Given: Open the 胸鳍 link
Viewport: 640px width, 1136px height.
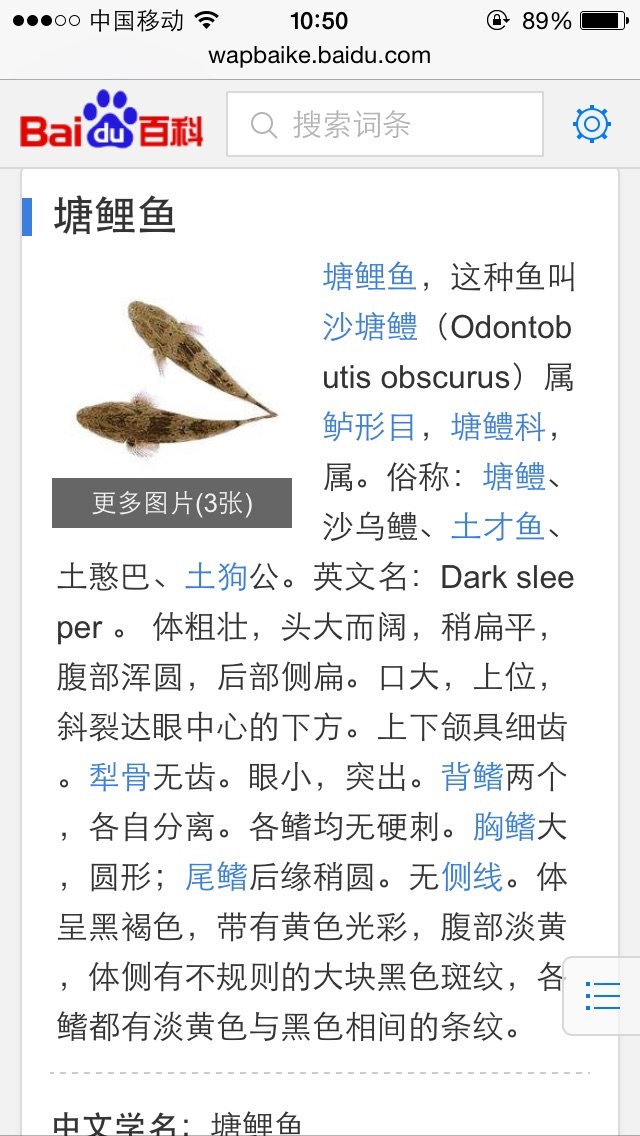Looking at the screenshot, I should click(x=504, y=827).
